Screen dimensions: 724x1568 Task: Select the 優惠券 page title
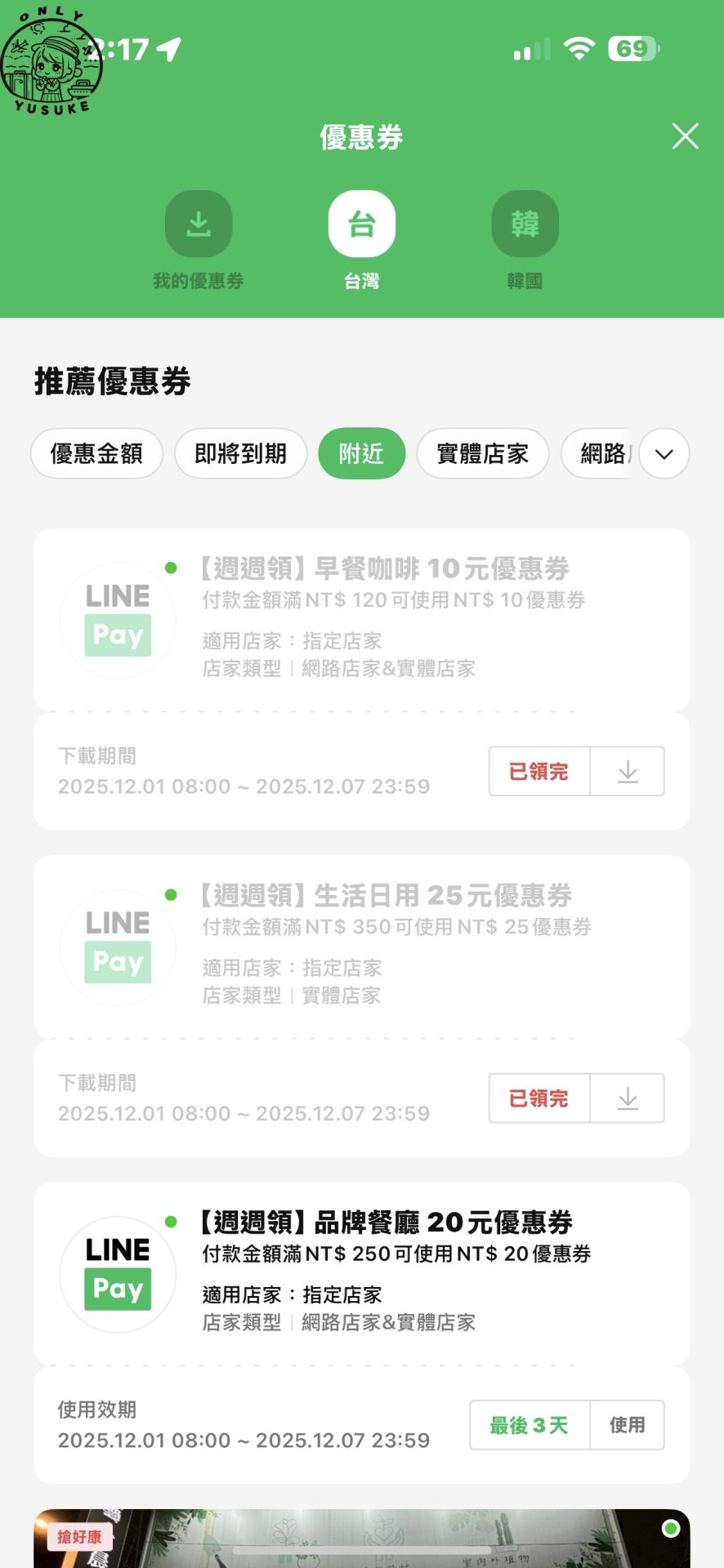pyautogui.click(x=361, y=136)
